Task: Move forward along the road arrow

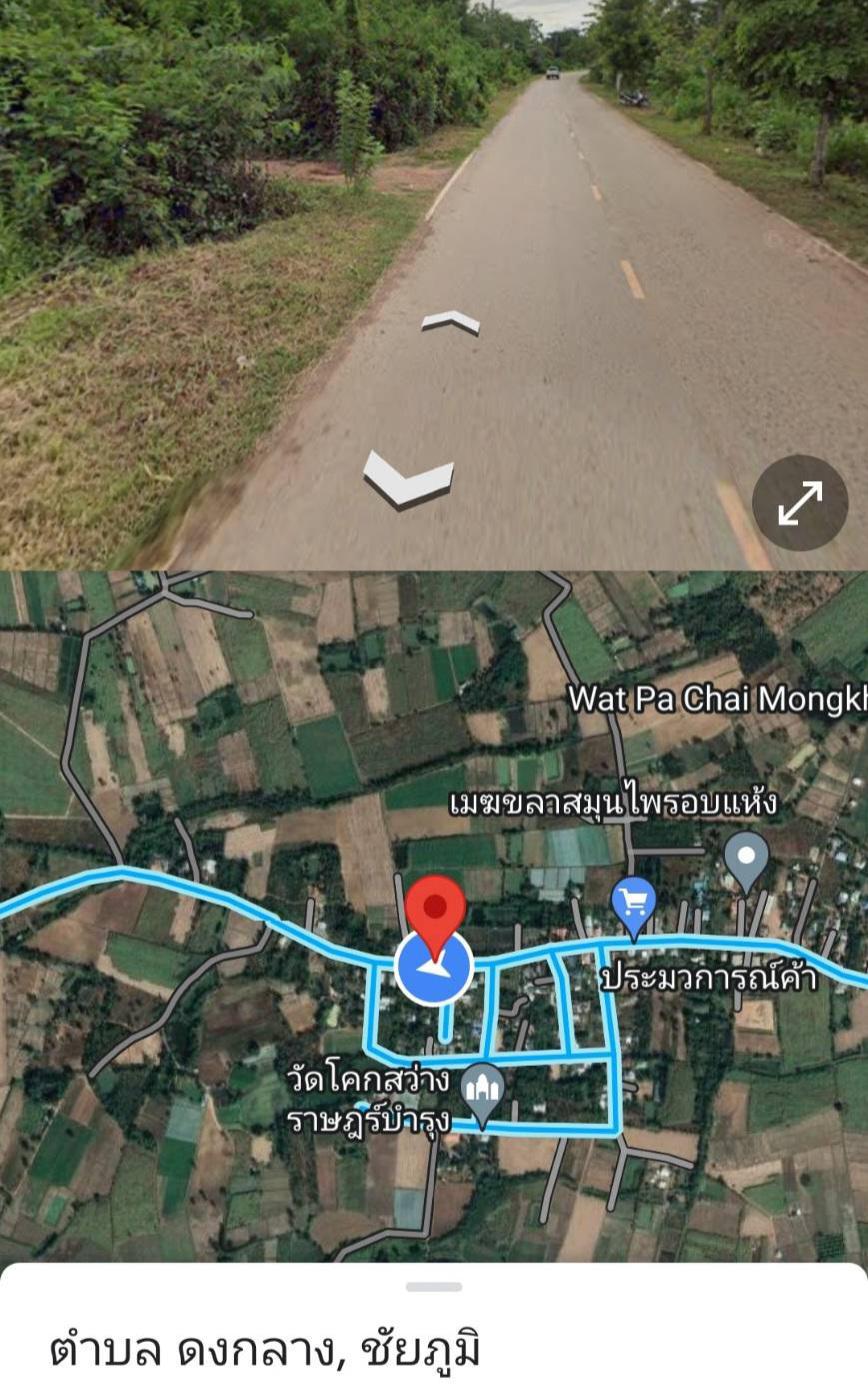Action: 451,322
